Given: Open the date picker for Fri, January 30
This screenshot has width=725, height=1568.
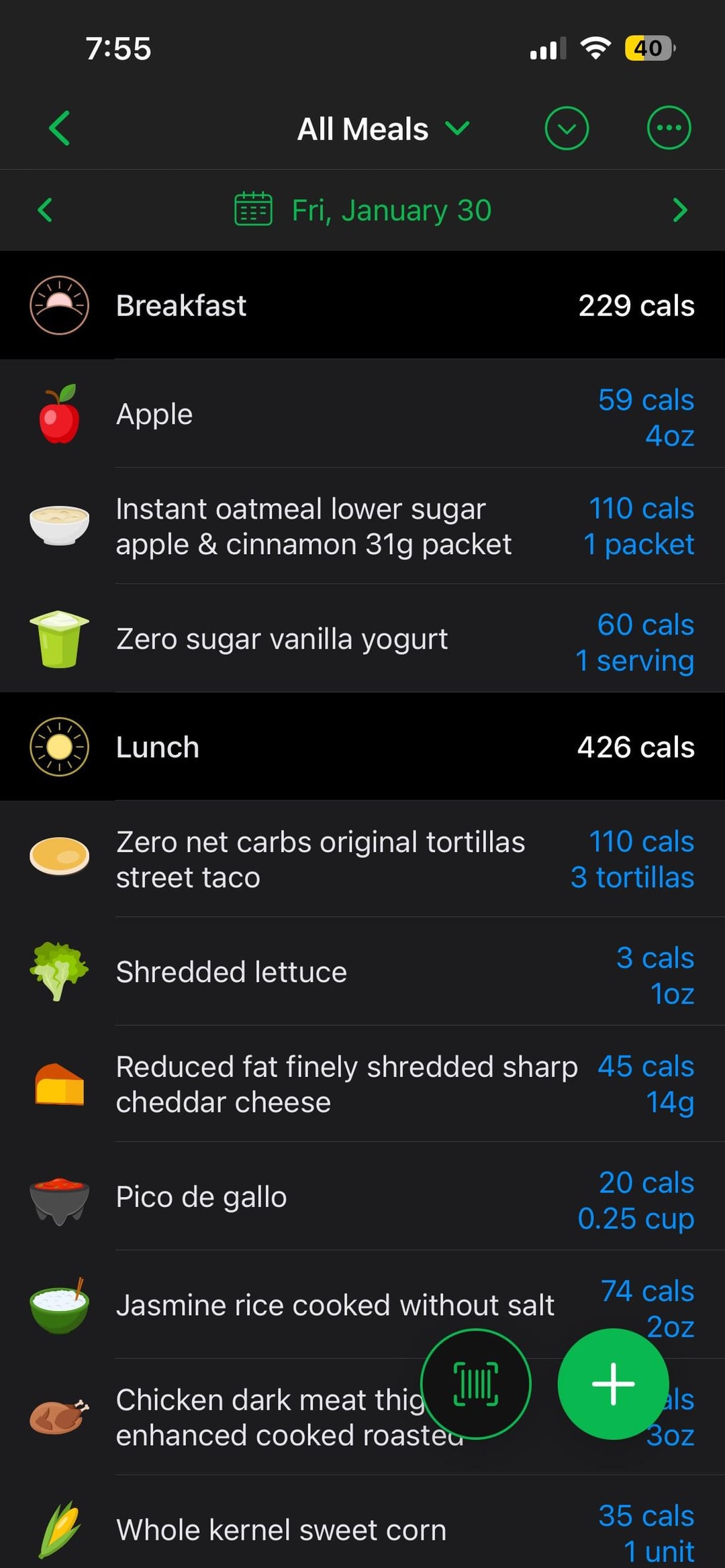Looking at the screenshot, I should [363, 210].
